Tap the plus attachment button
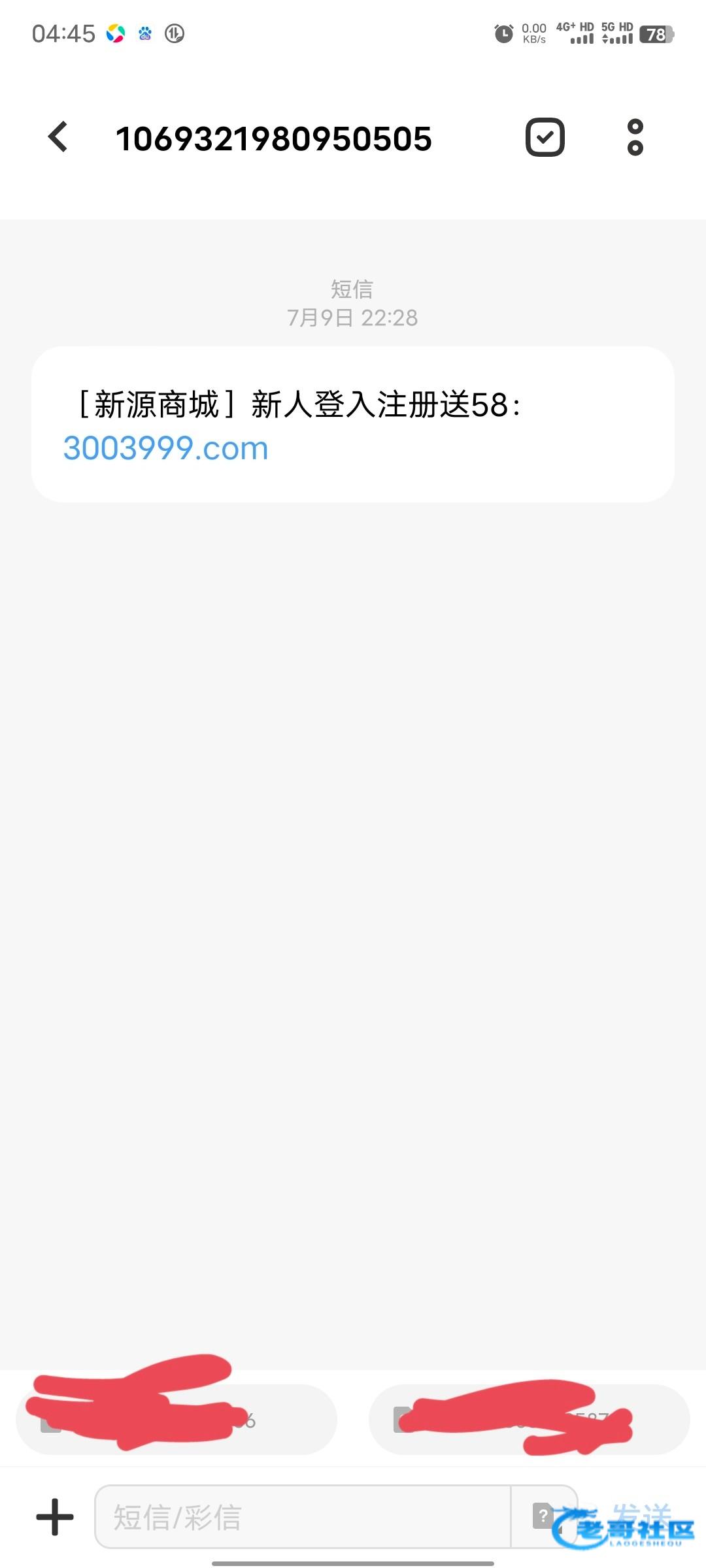 [55, 1516]
